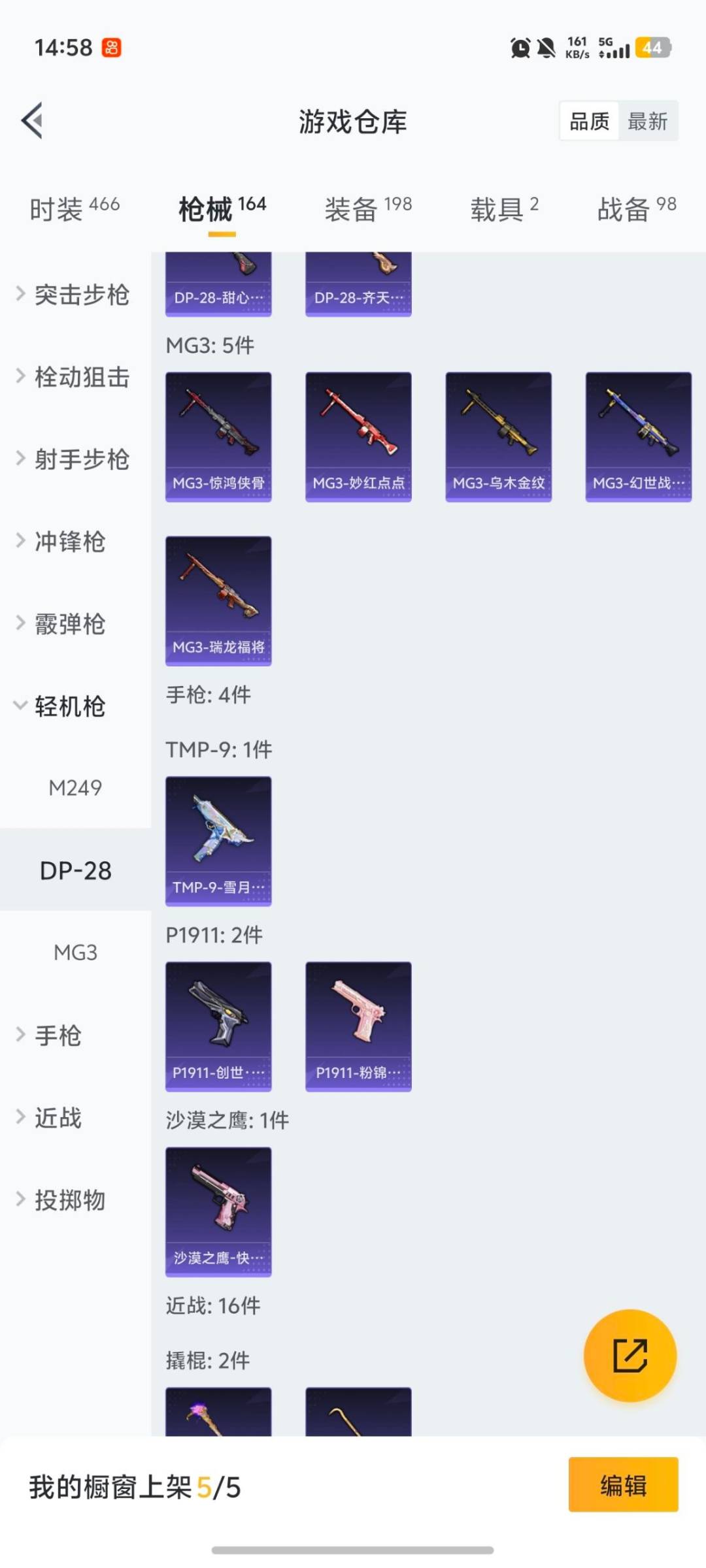The height and width of the screenshot is (1568, 706).
Task: Switch to the 时装 tab
Action: click(72, 206)
